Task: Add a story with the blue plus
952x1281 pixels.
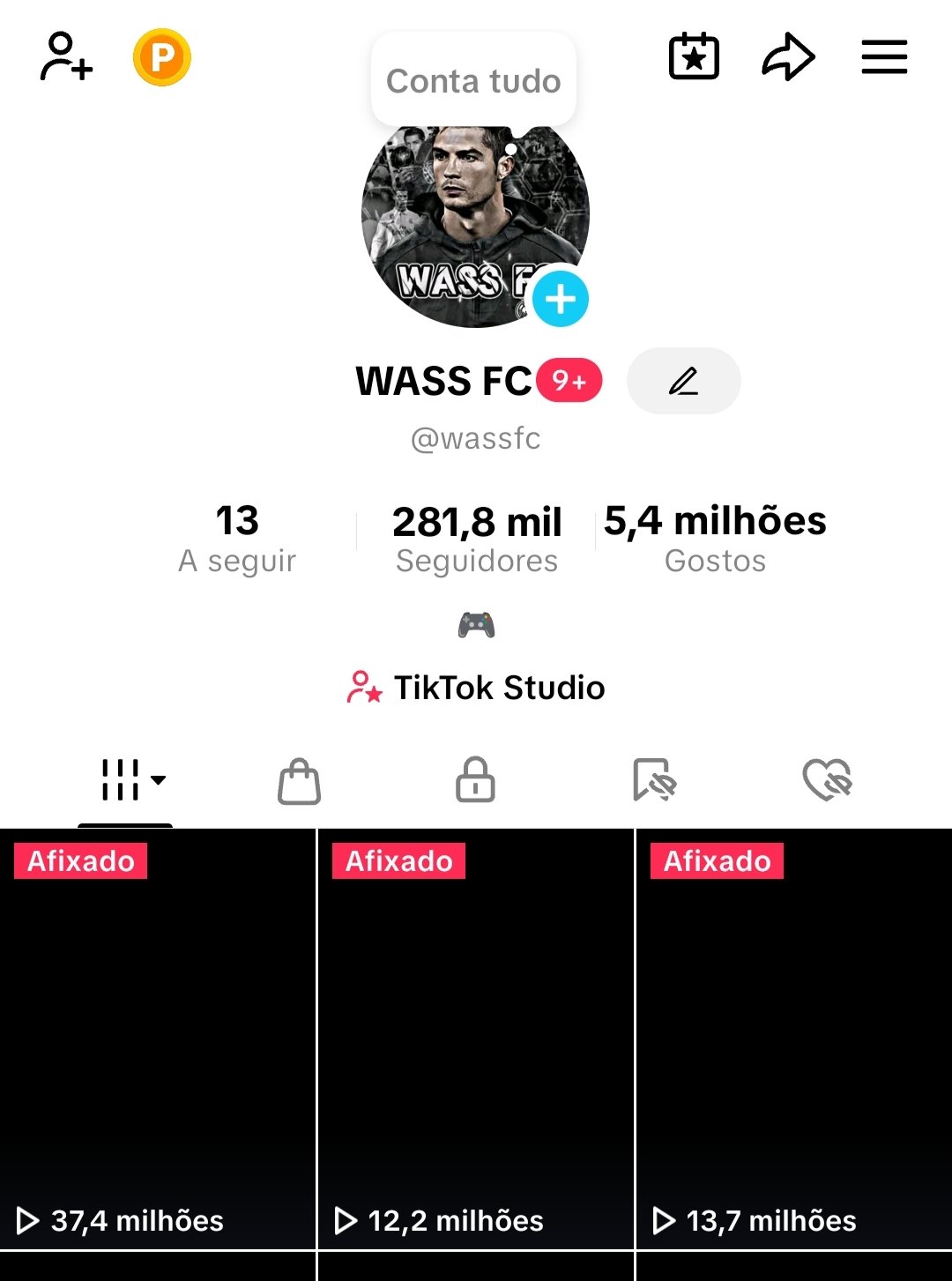Action: (x=560, y=300)
